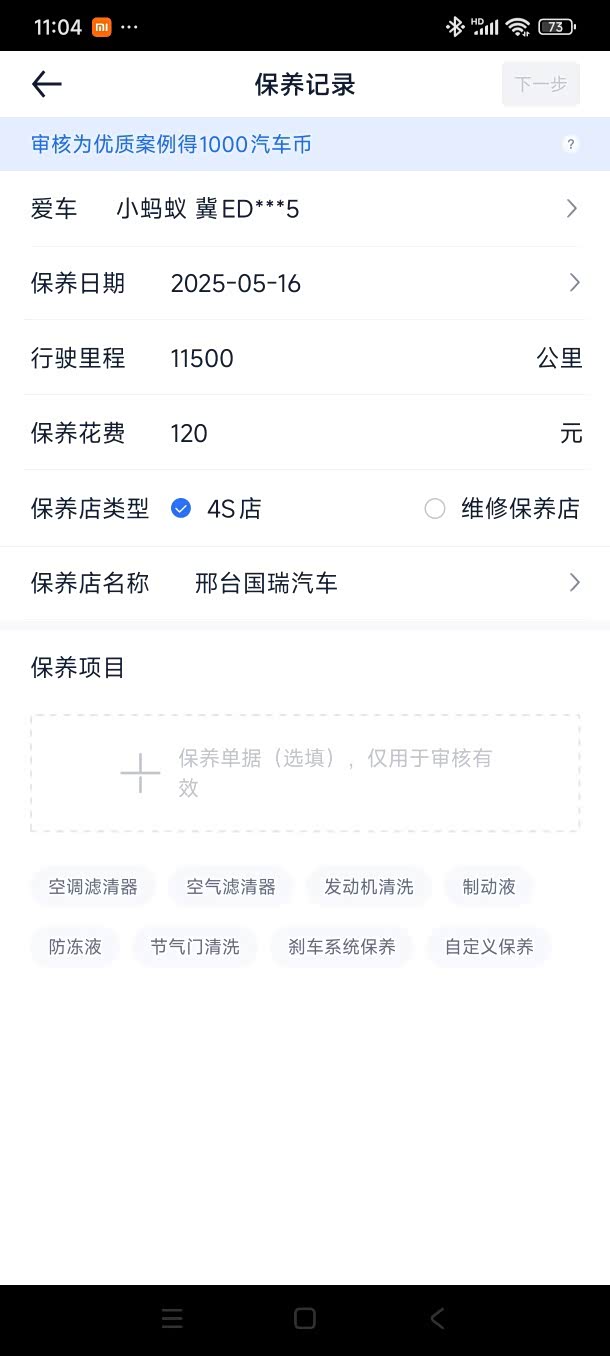610x1356 pixels.
Task: Add a 保养单据 receipt photo
Action: [x=305, y=773]
